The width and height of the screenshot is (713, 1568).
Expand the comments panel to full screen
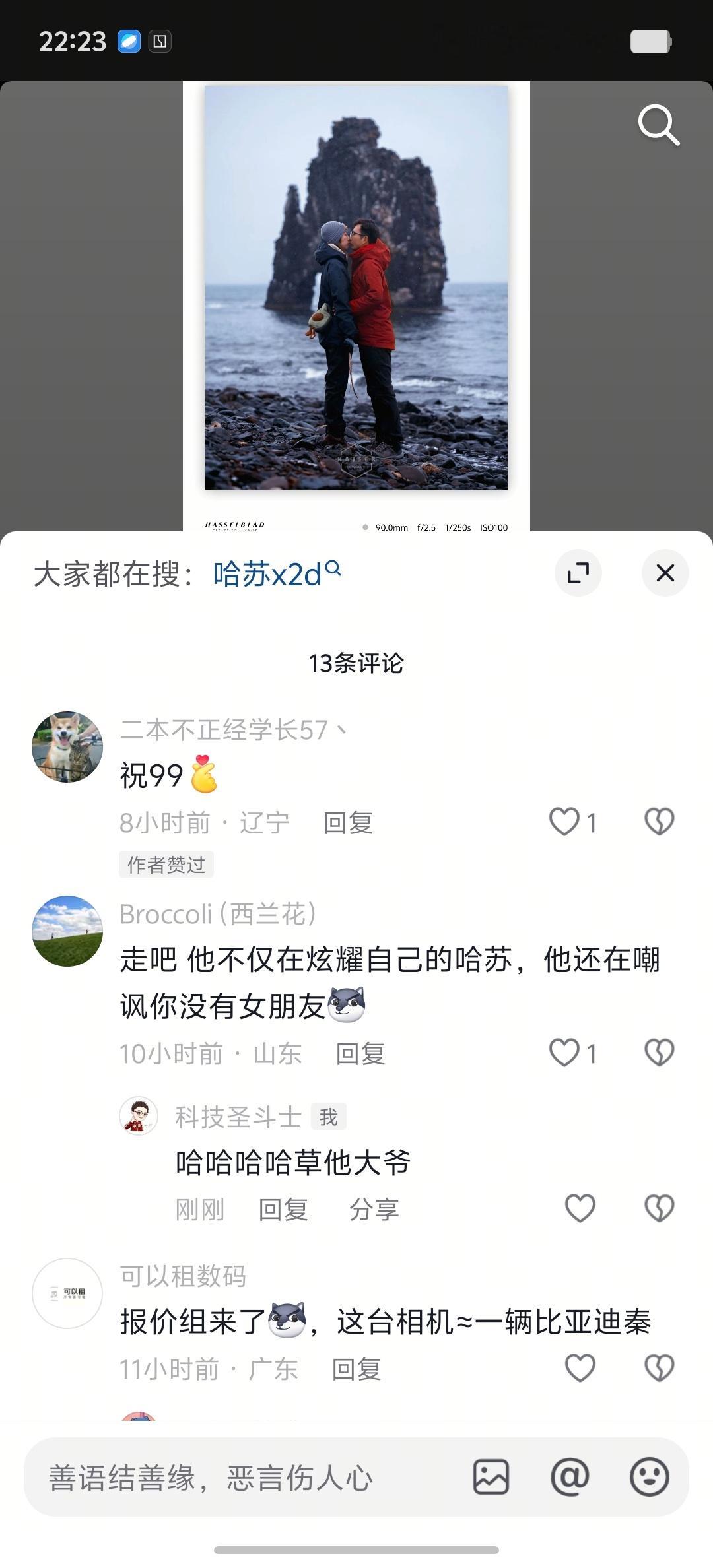click(578, 572)
